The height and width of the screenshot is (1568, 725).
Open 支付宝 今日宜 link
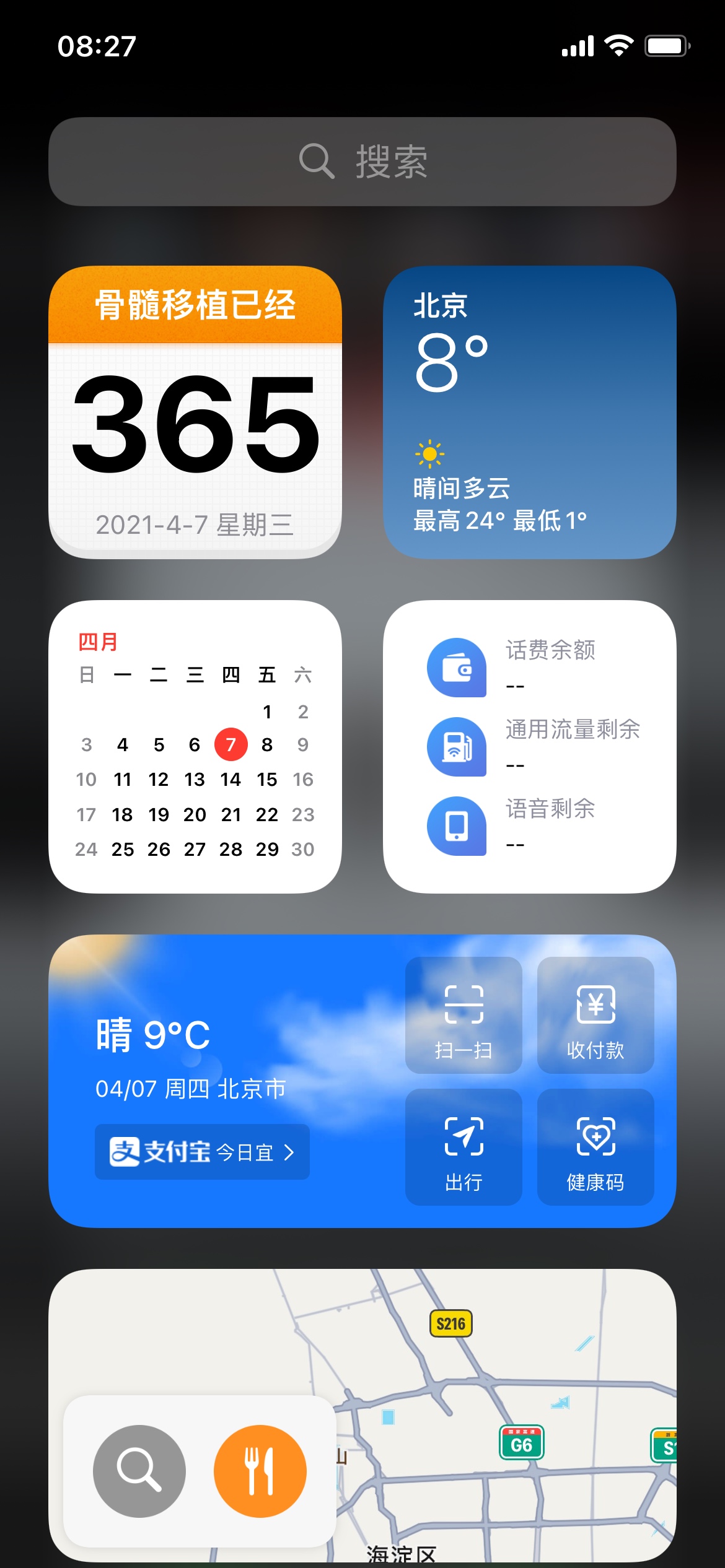click(x=202, y=1152)
